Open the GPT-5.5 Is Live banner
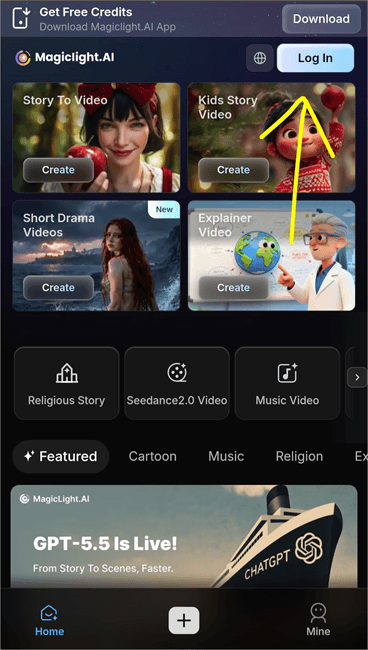Viewport: 368px width, 650px height. click(x=184, y=536)
